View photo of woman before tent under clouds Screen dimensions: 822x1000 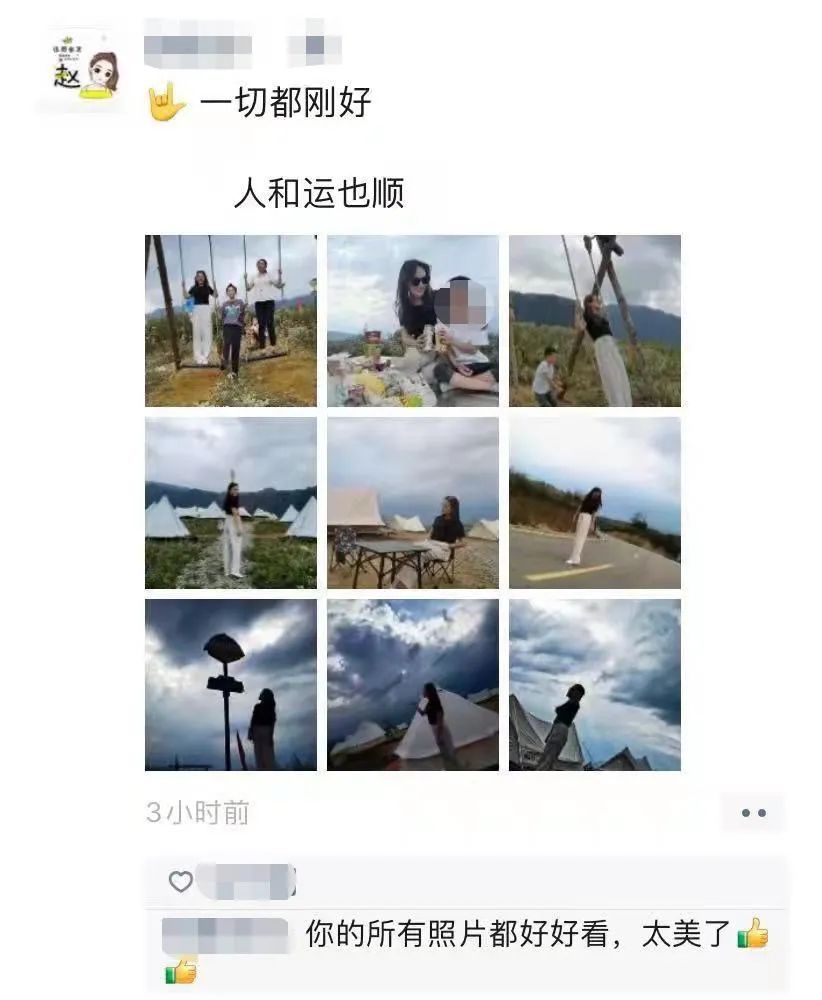coord(413,685)
